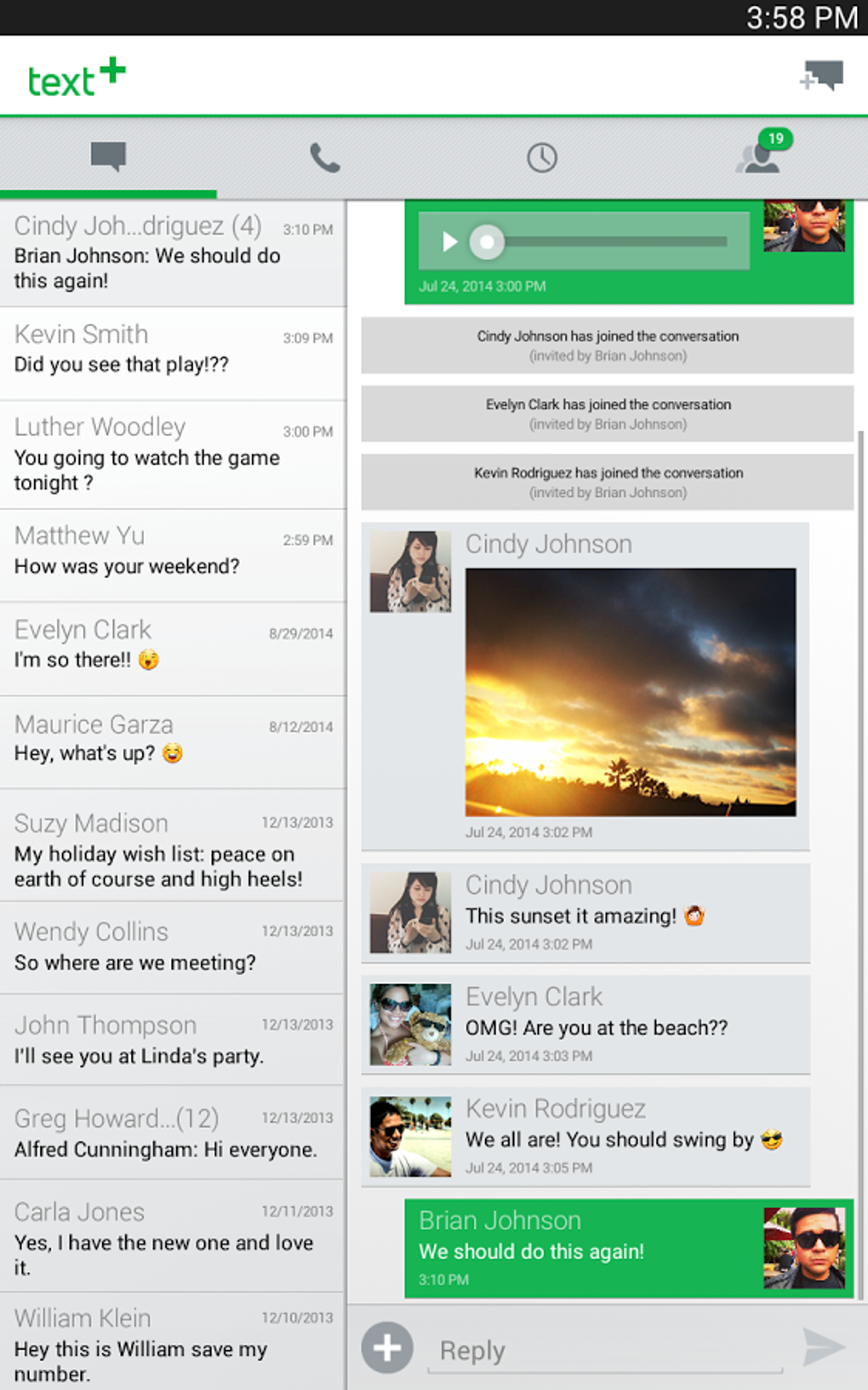
Task: Switch to the calls tab
Action: (x=324, y=157)
